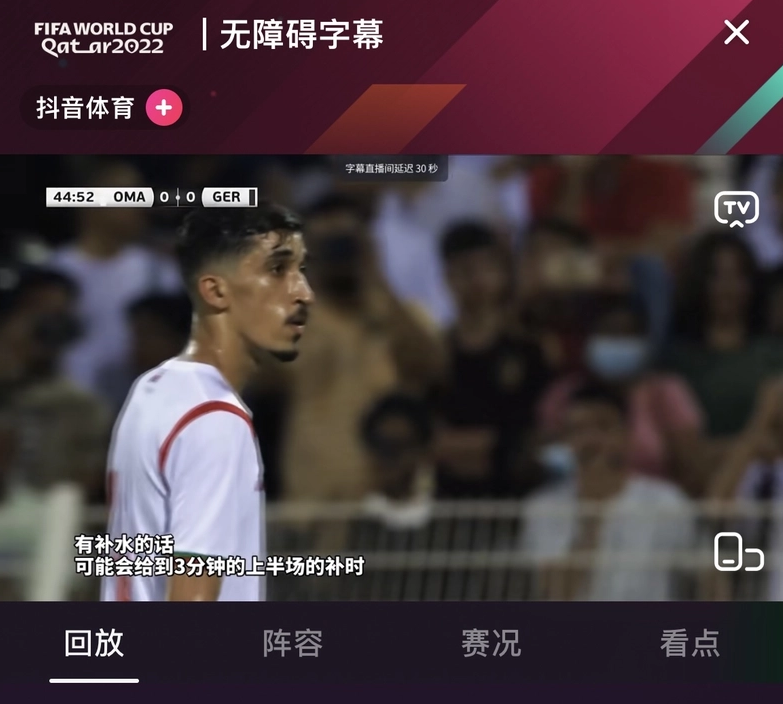This screenshot has height=704, width=783.
Task: Open the 阵容 tab
Action: [x=293, y=643]
